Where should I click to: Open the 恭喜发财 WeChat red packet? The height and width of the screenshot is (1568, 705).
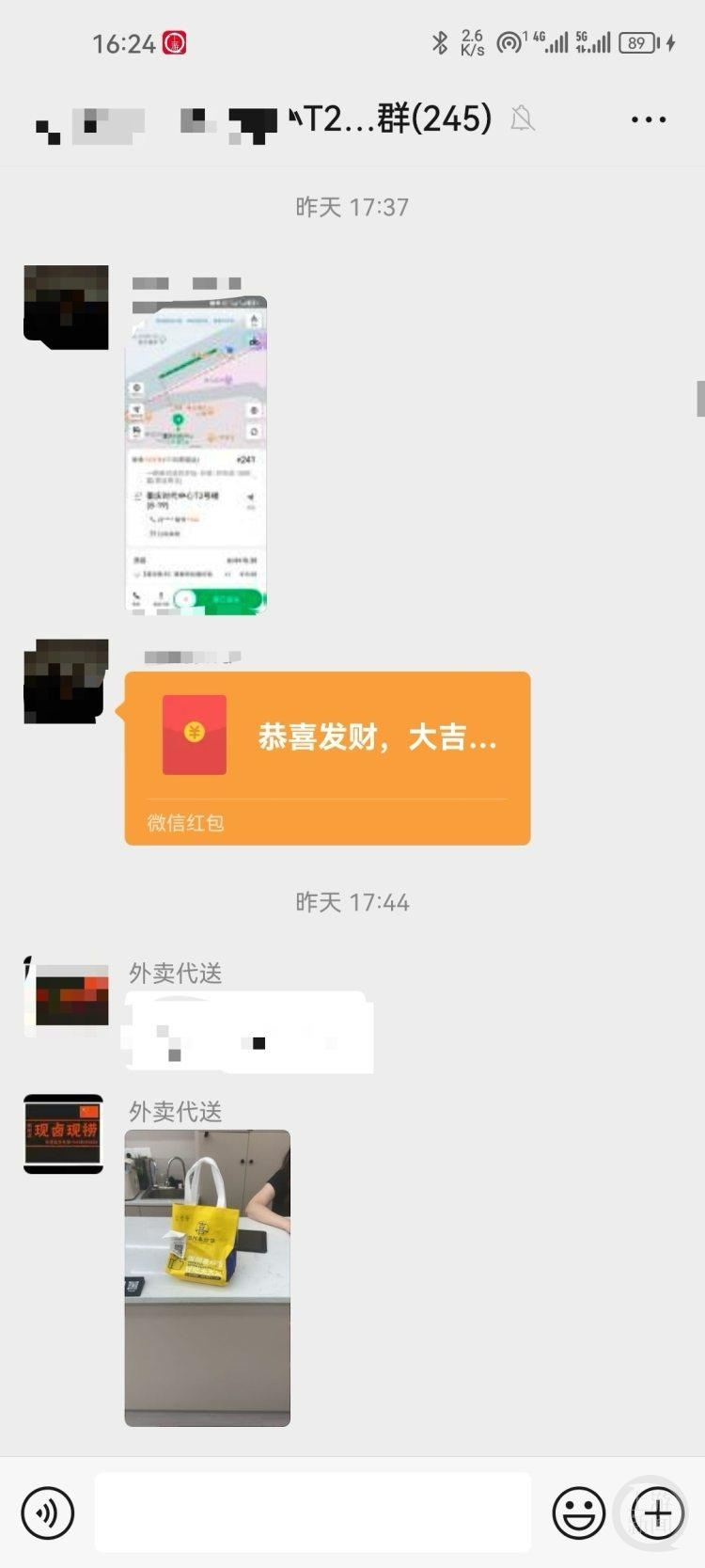[x=327, y=757]
